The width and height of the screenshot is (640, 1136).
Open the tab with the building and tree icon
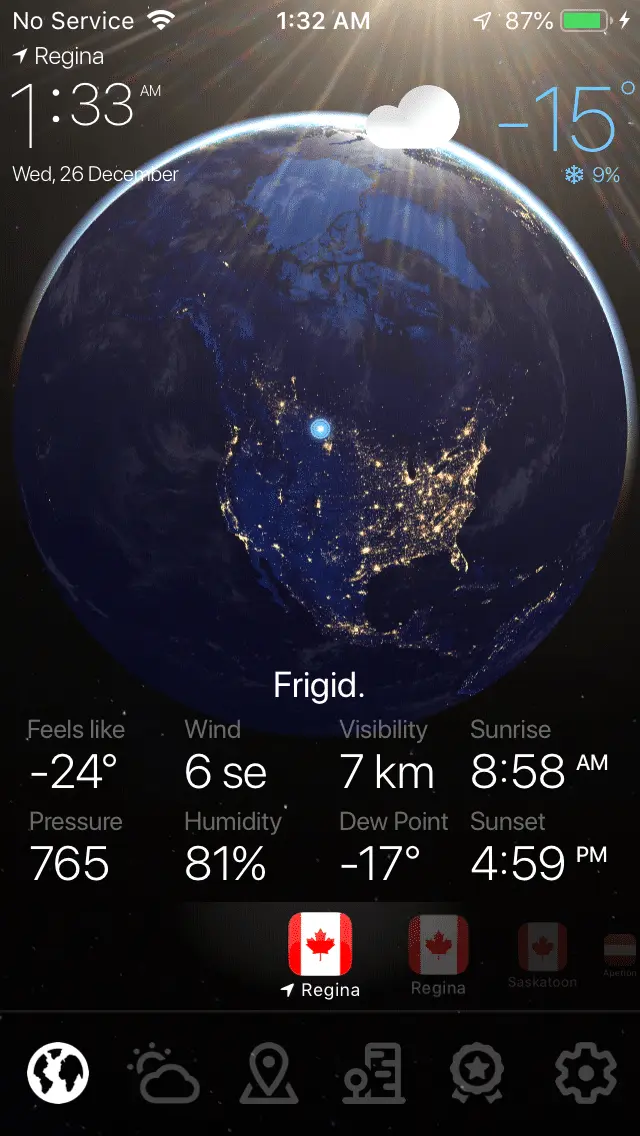tap(373, 1074)
